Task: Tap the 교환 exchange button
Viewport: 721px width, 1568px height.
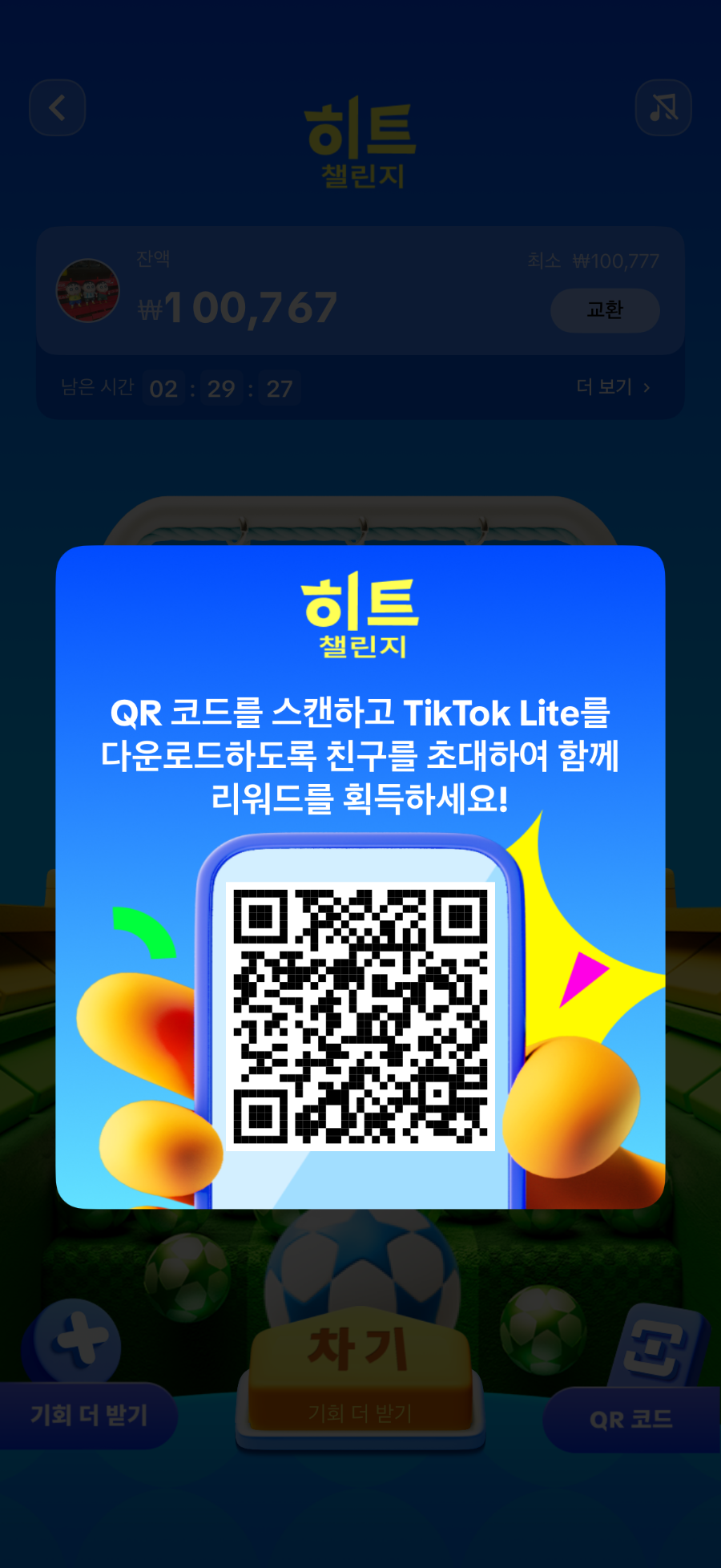Action: (x=605, y=310)
